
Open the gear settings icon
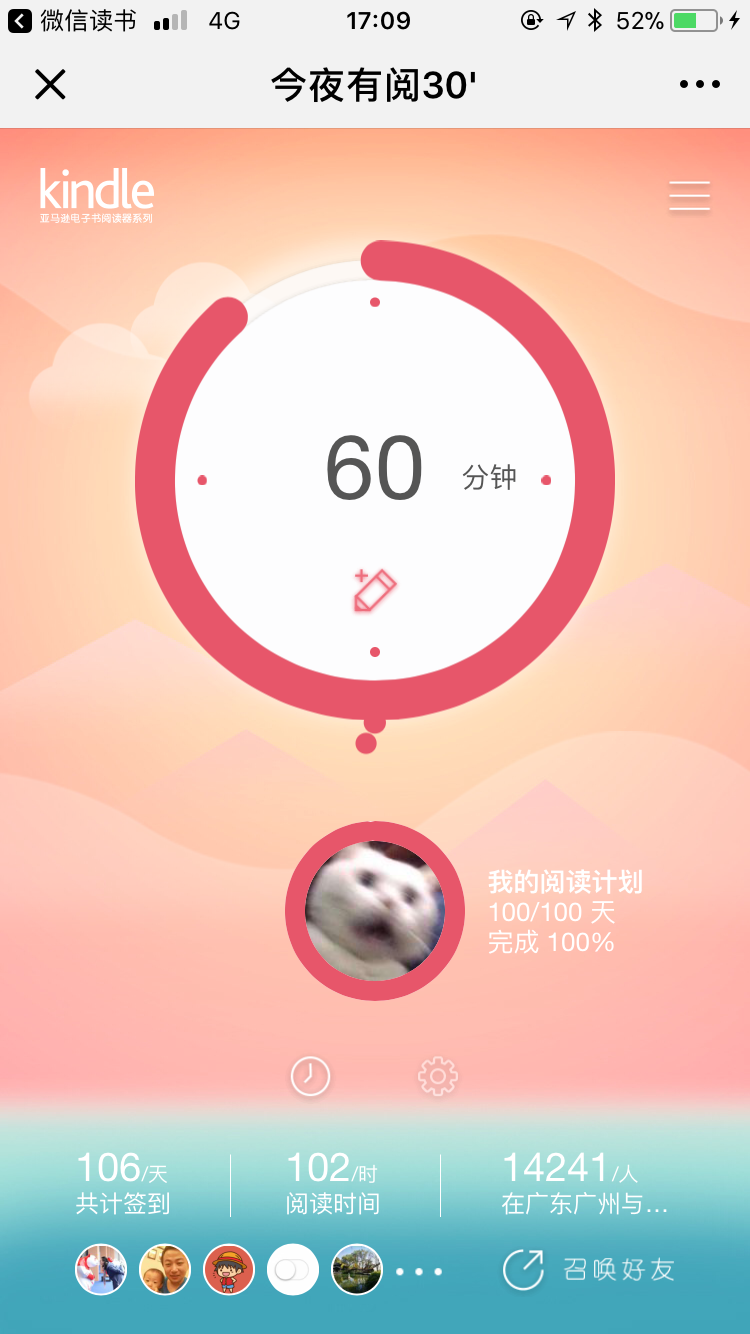point(438,1077)
